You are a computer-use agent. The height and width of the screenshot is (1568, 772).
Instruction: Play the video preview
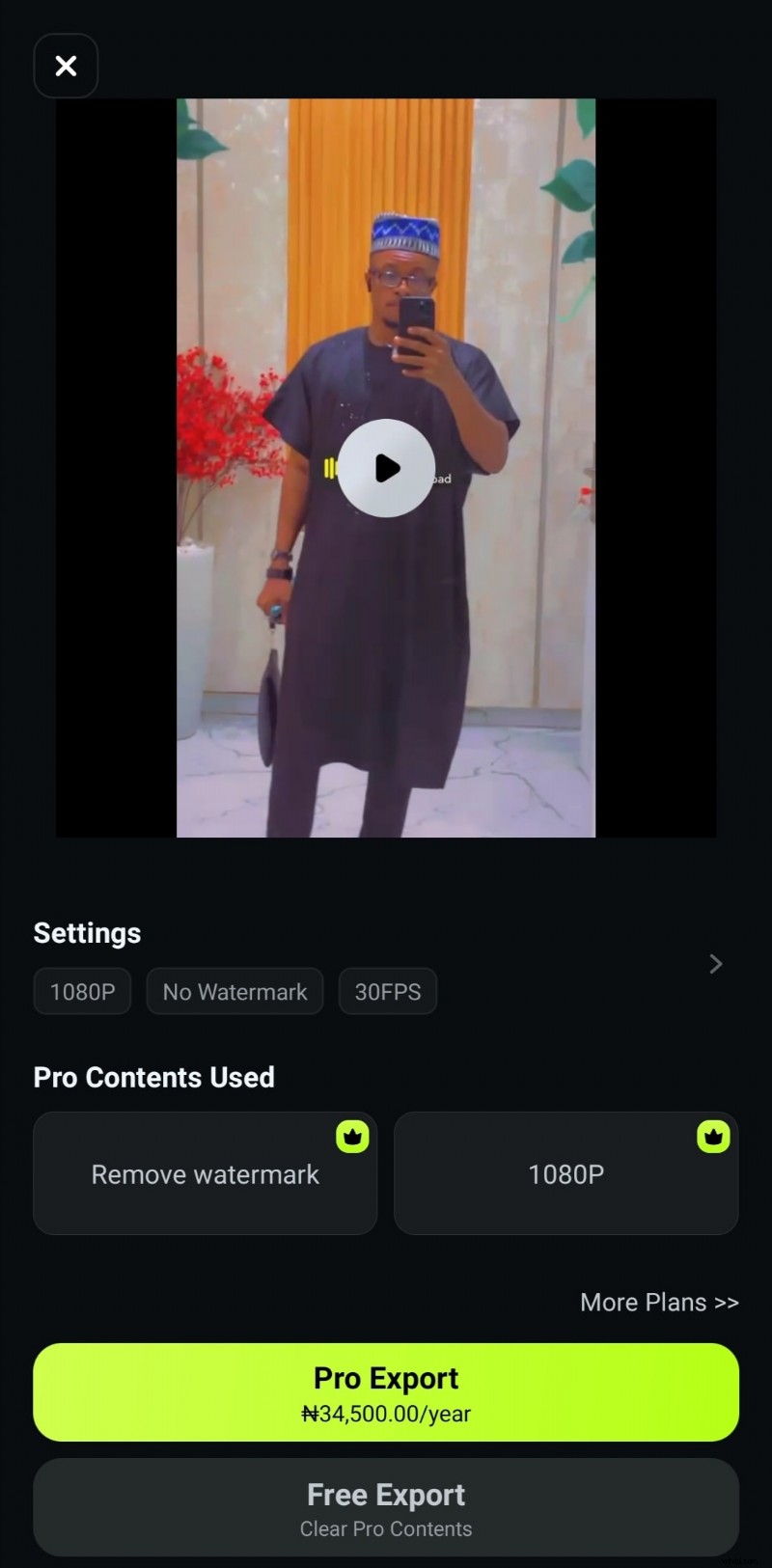click(x=386, y=469)
